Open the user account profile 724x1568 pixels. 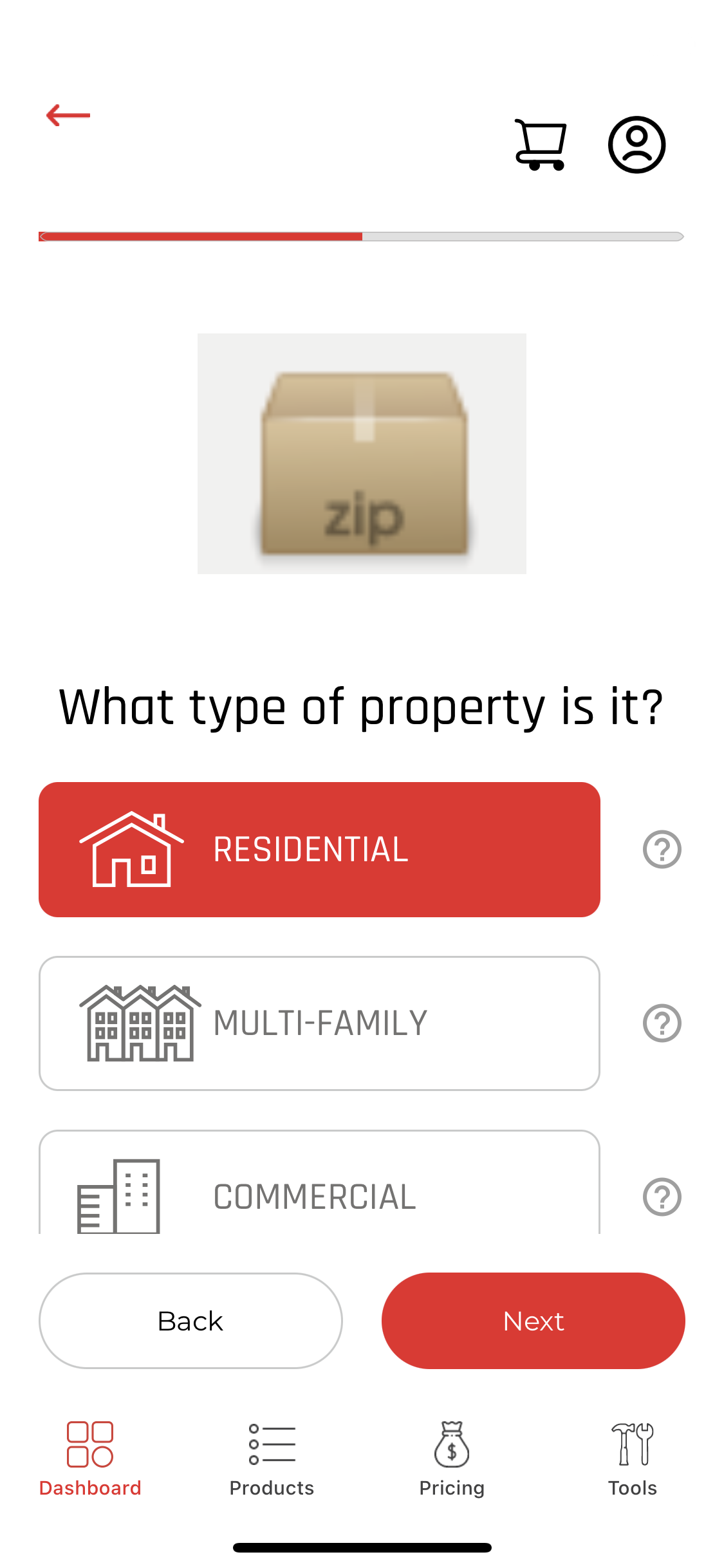pos(636,145)
